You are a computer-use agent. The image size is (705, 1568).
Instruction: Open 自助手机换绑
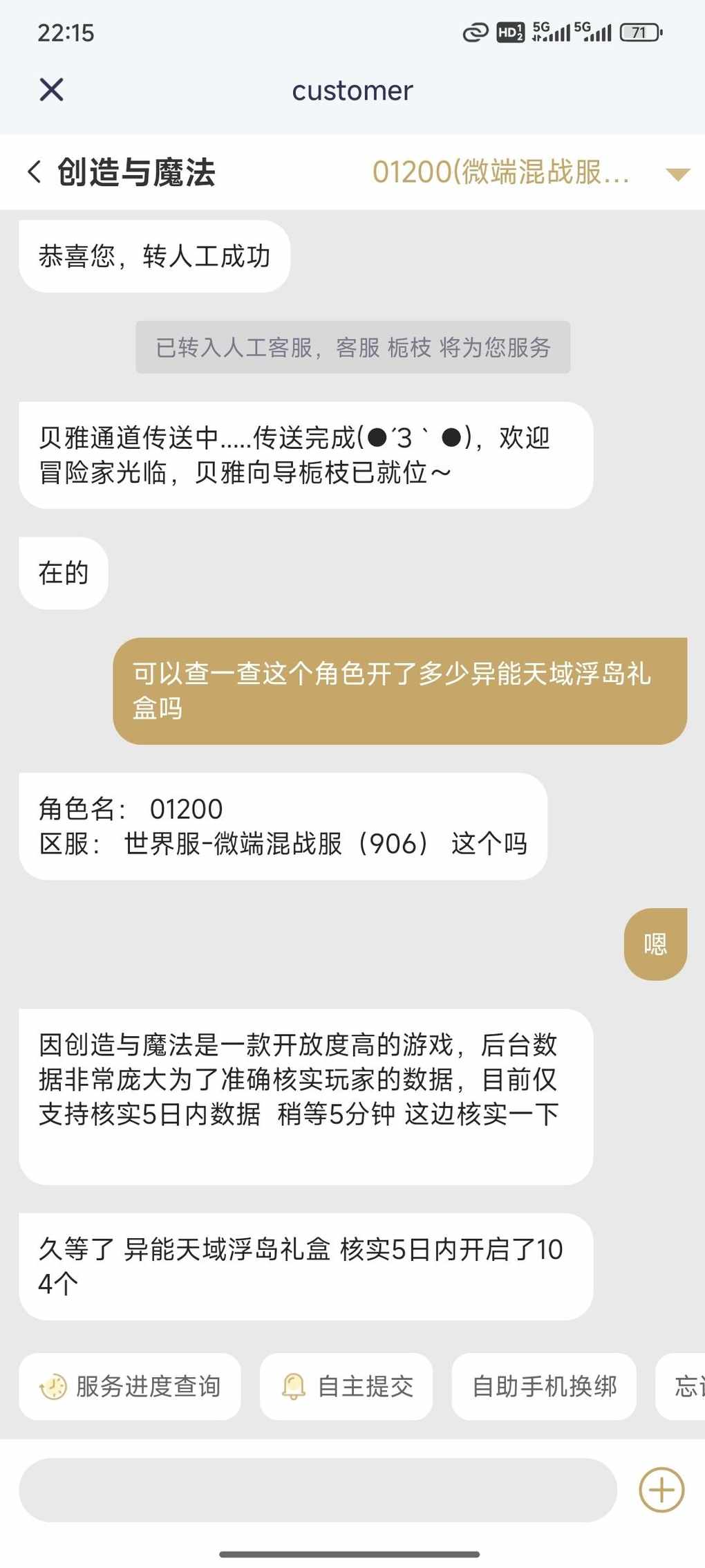(544, 1386)
